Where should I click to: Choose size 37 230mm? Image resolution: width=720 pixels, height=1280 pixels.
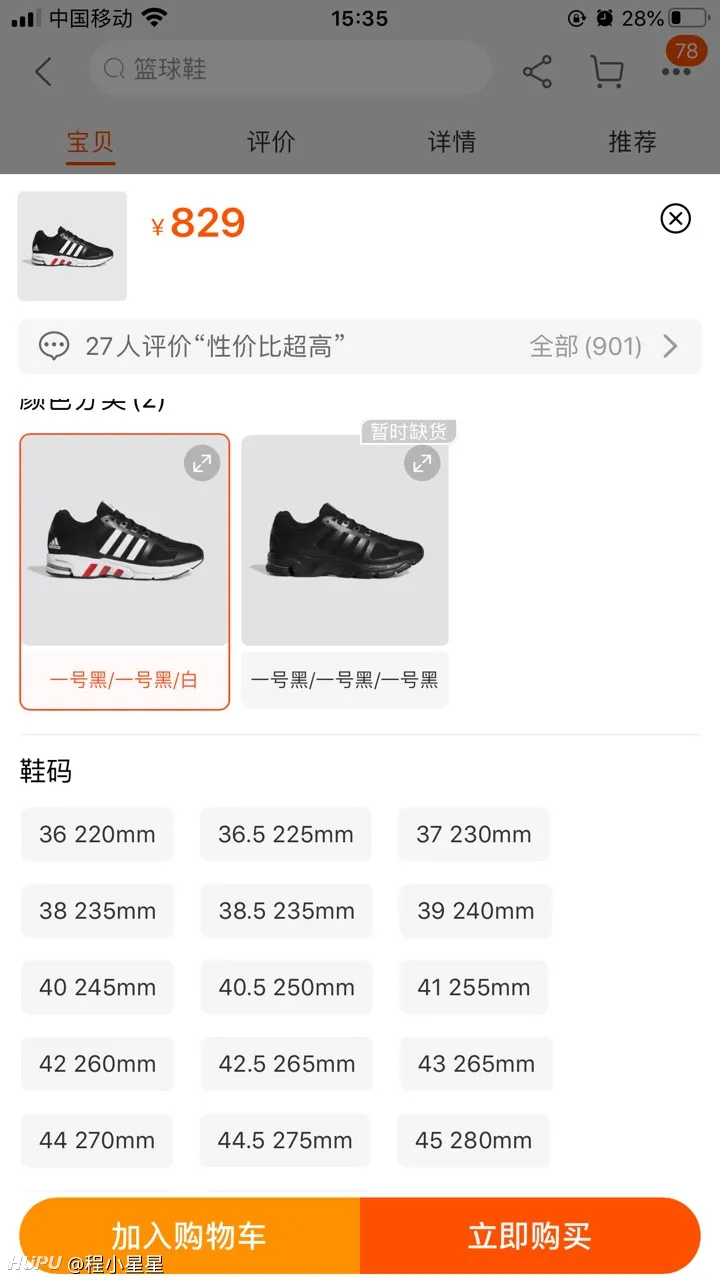(x=473, y=834)
